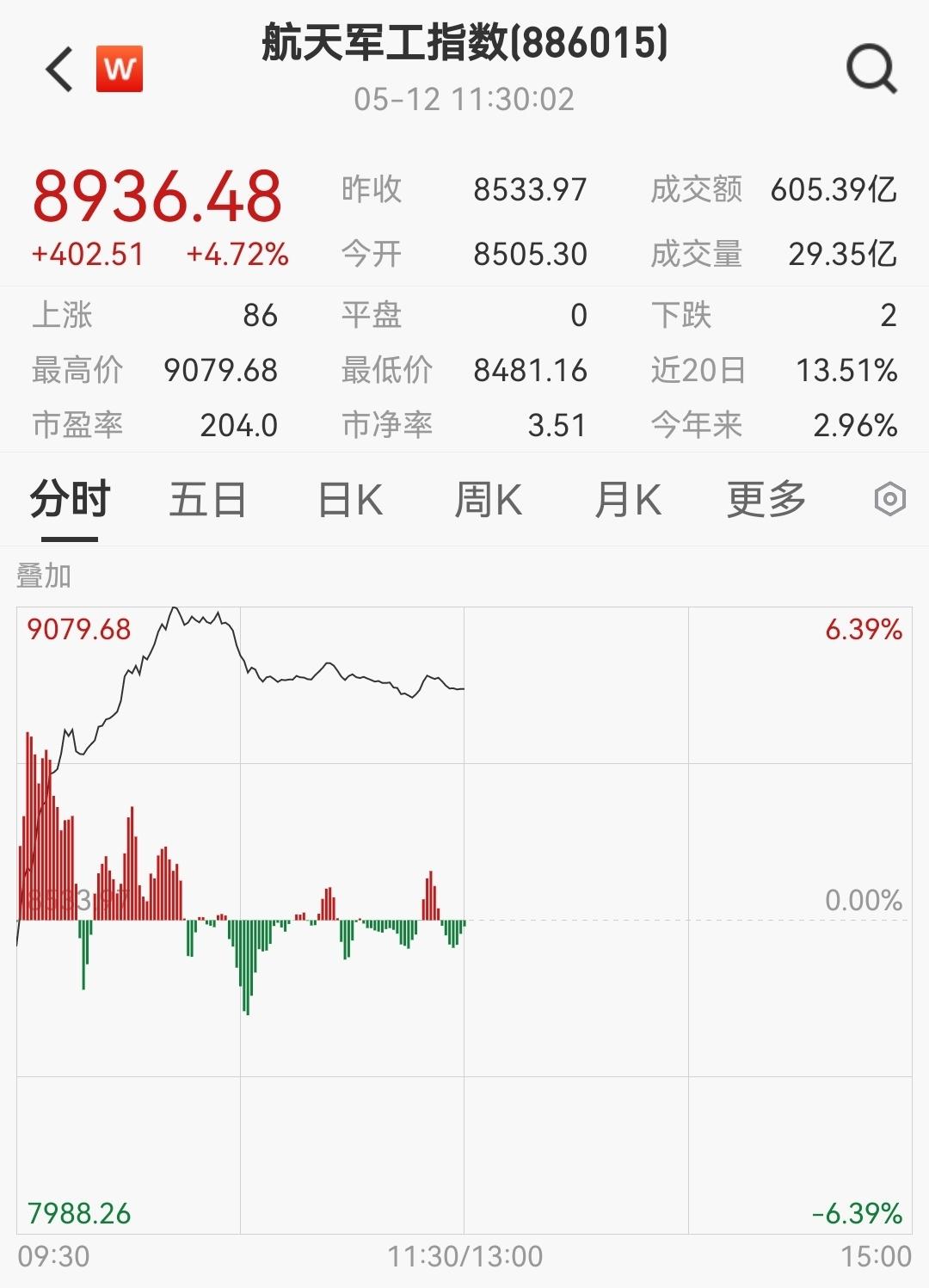Select the 分时 intraday chart tab
Viewport: 929px width, 1288px height.
(x=70, y=500)
